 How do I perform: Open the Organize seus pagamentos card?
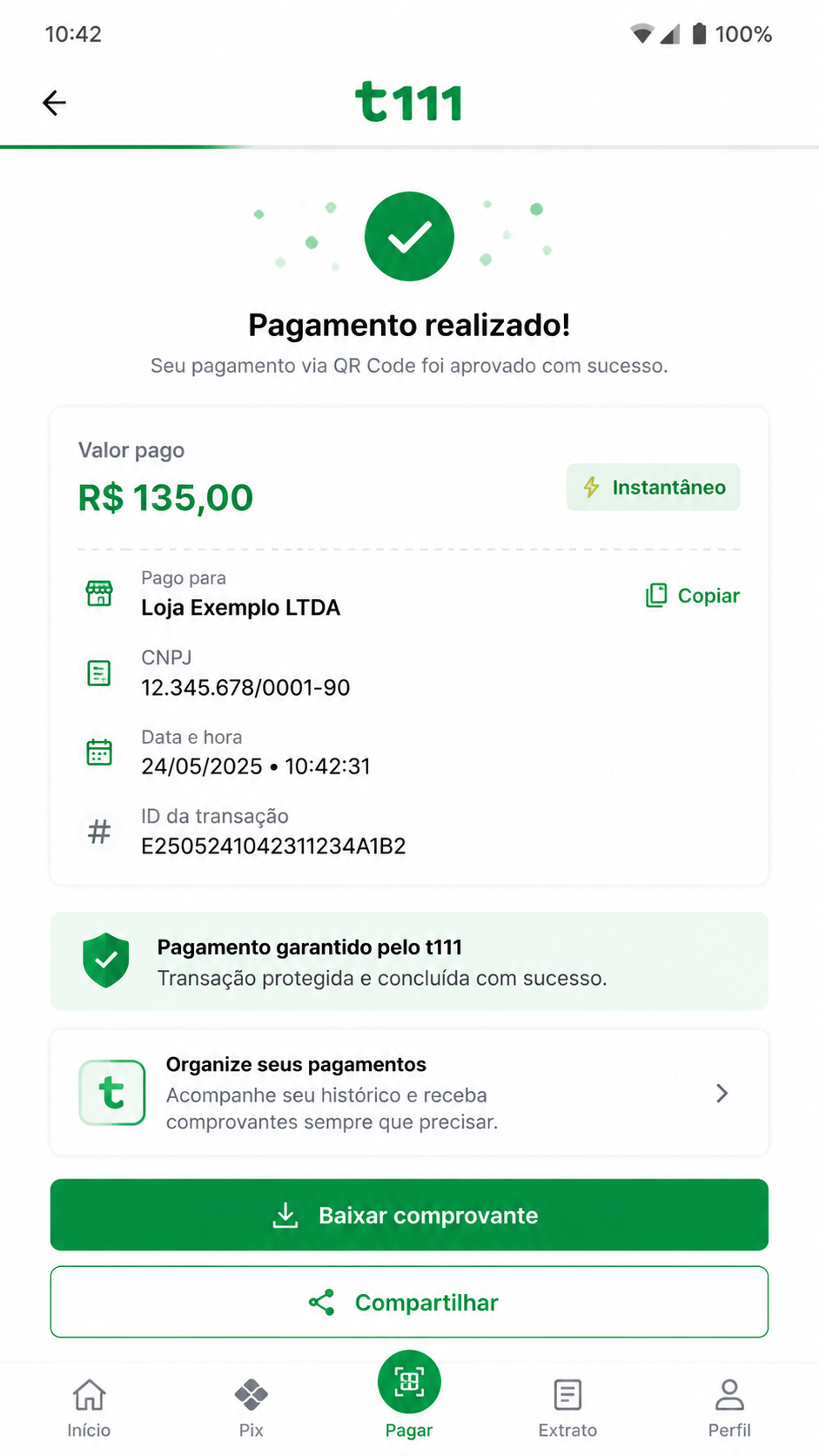[409, 1093]
